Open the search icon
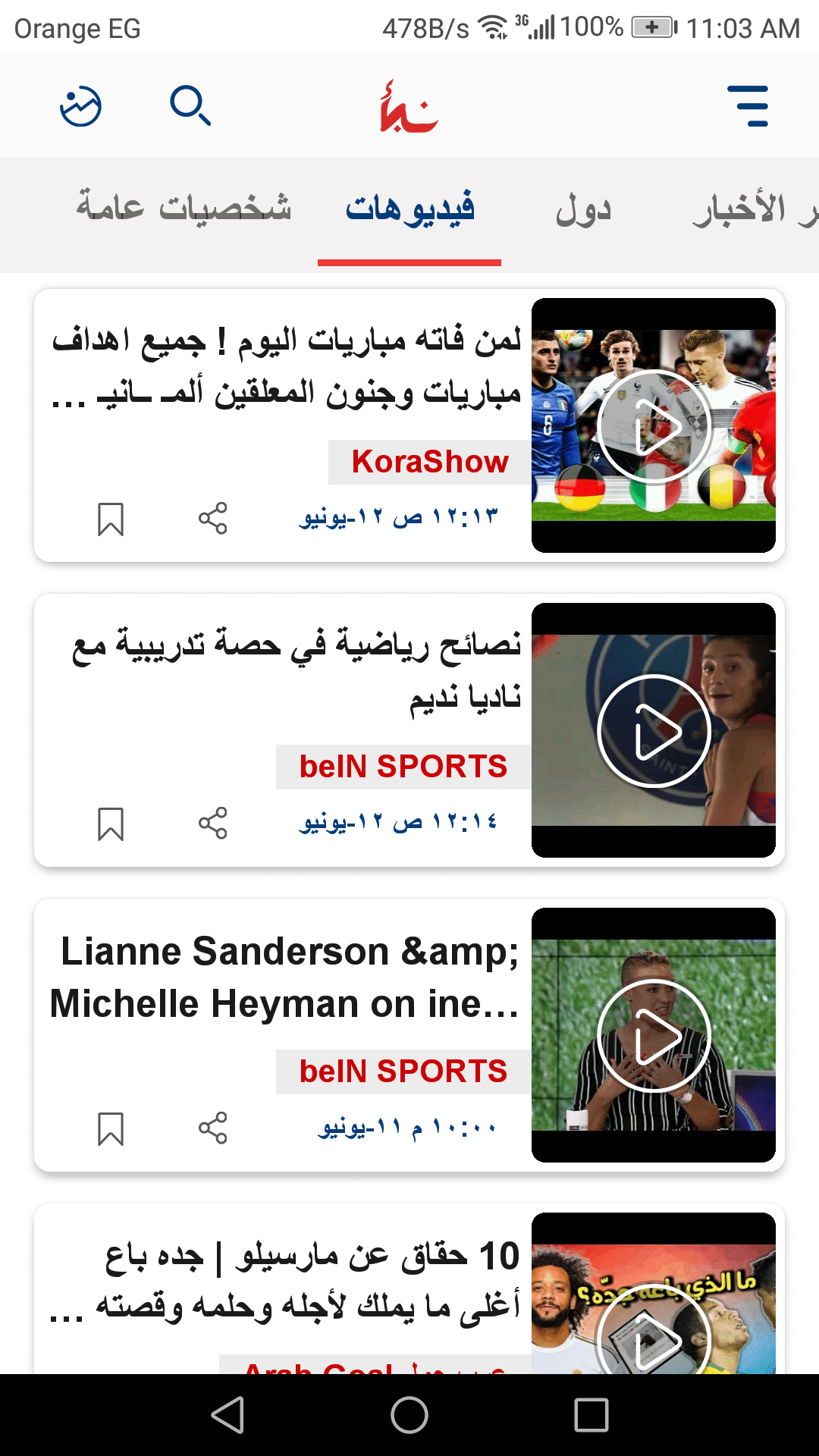Image resolution: width=819 pixels, height=1456 pixels. [190, 106]
